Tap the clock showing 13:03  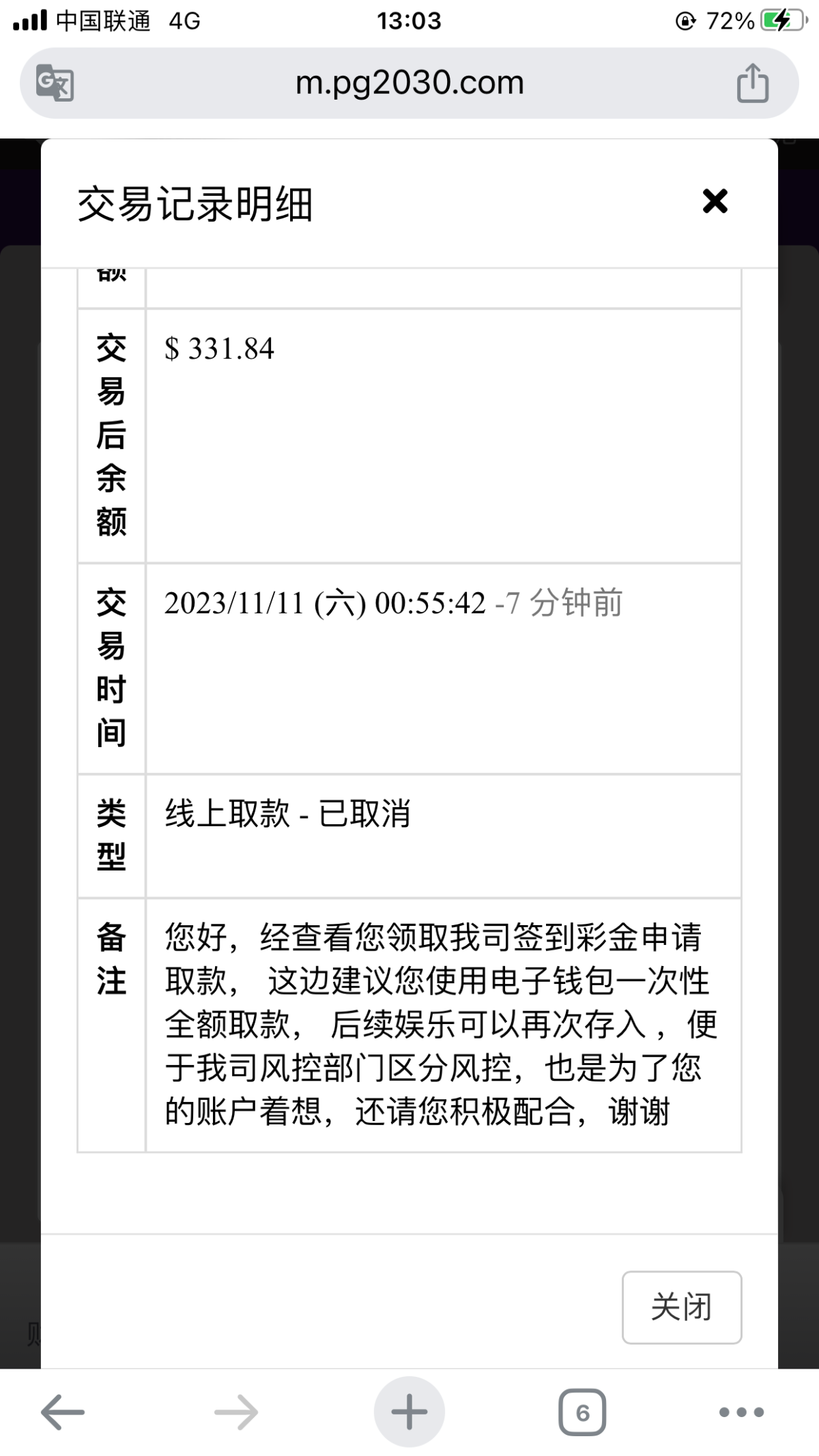(409, 20)
